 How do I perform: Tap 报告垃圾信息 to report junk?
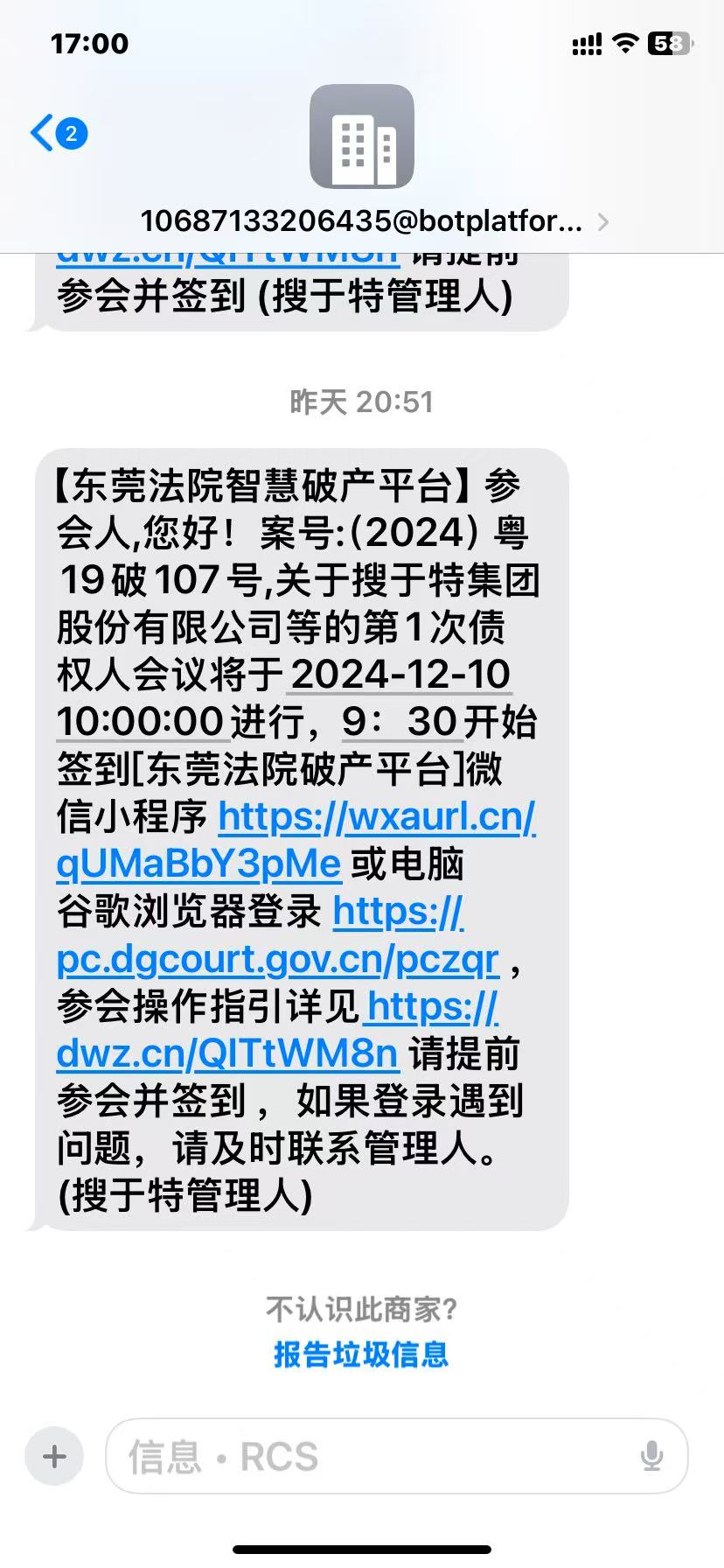tap(361, 1354)
